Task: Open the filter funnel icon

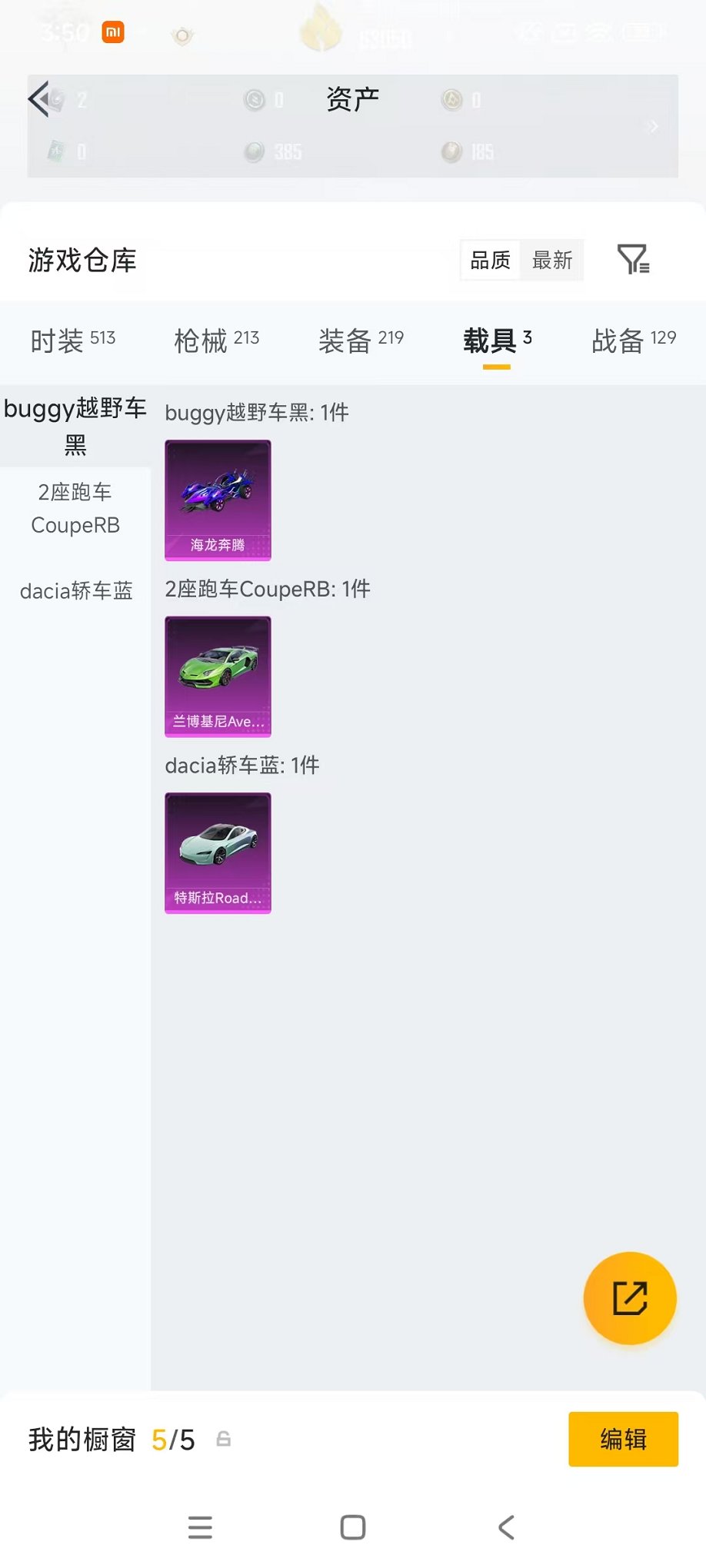Action: [x=634, y=261]
